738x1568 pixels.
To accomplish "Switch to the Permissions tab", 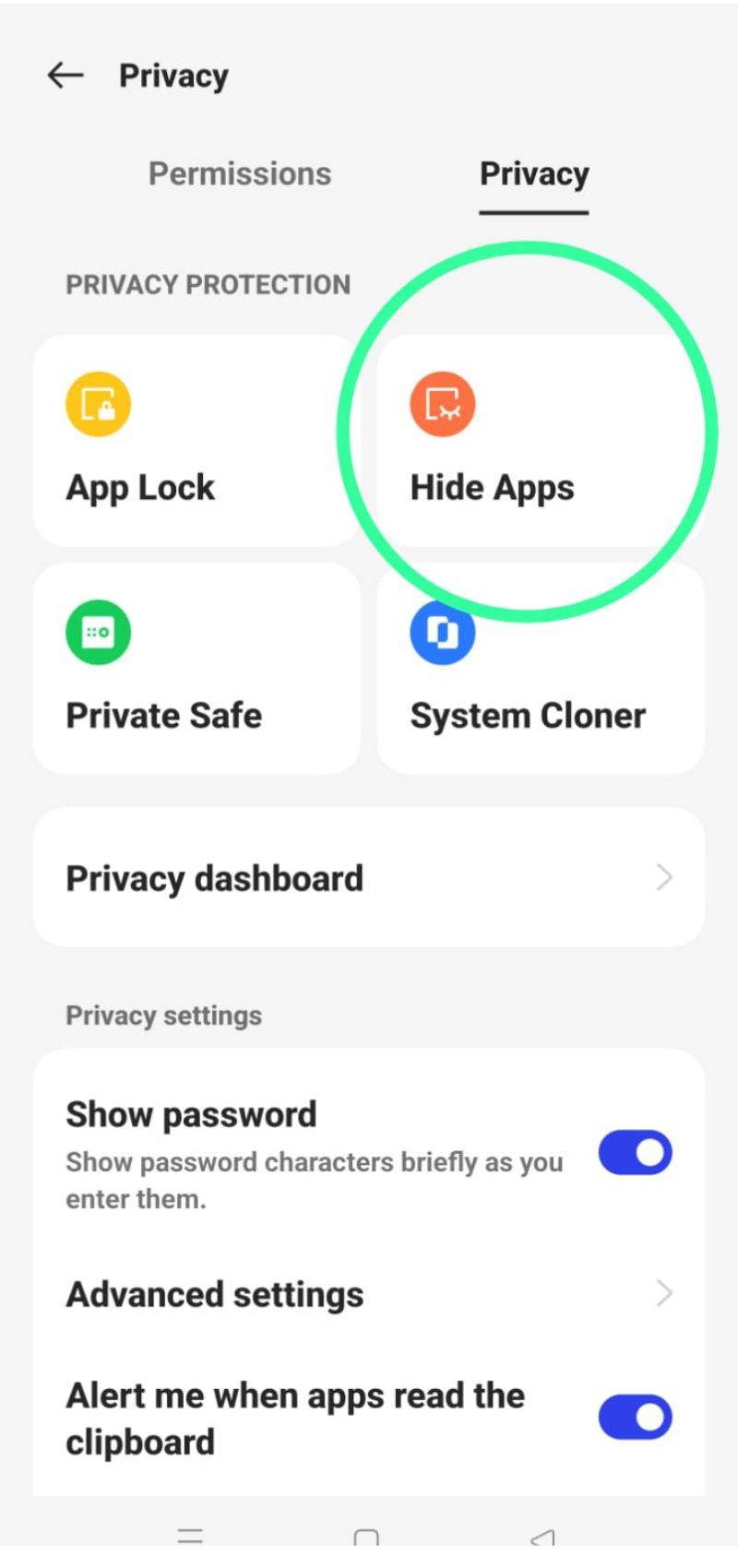I will 240,173.
